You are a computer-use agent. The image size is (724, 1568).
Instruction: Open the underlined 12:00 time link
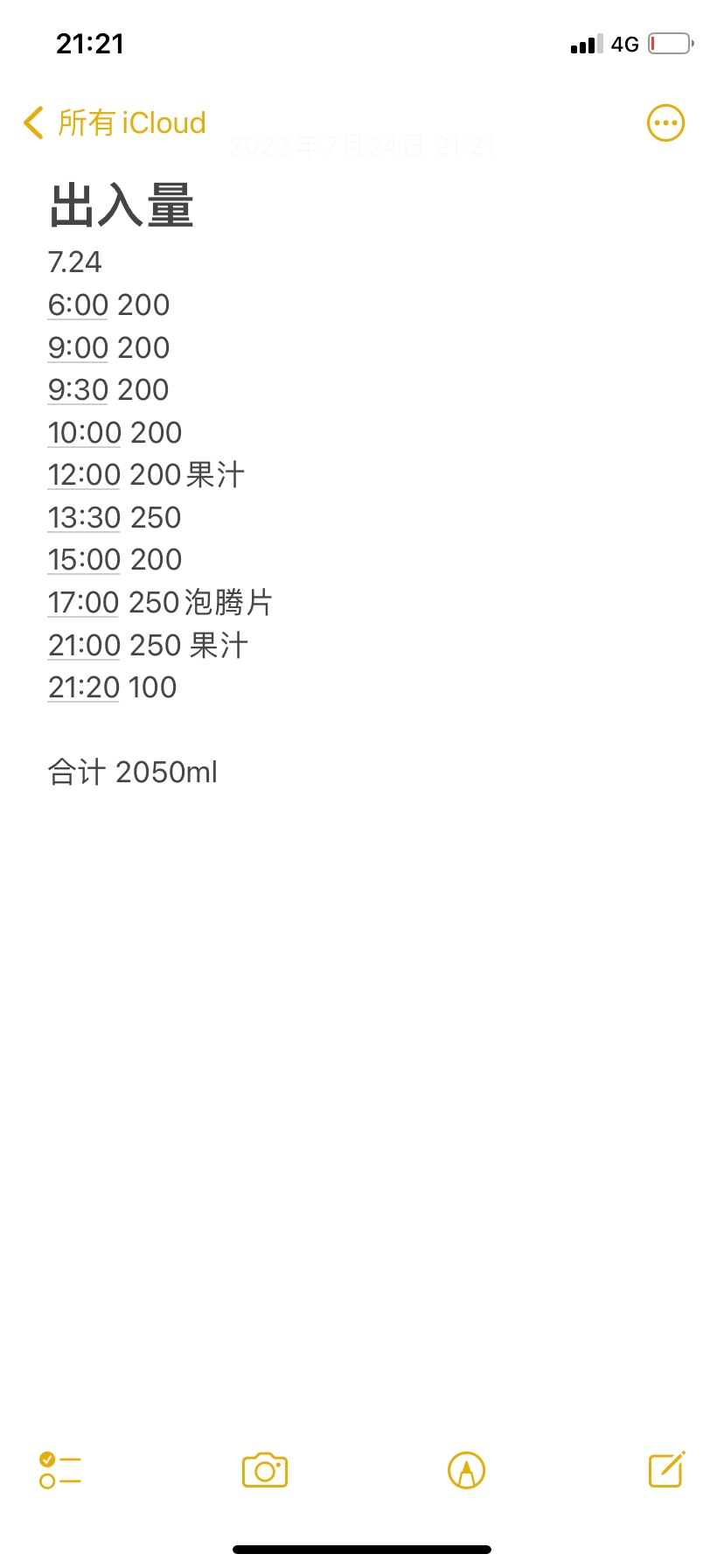click(84, 475)
